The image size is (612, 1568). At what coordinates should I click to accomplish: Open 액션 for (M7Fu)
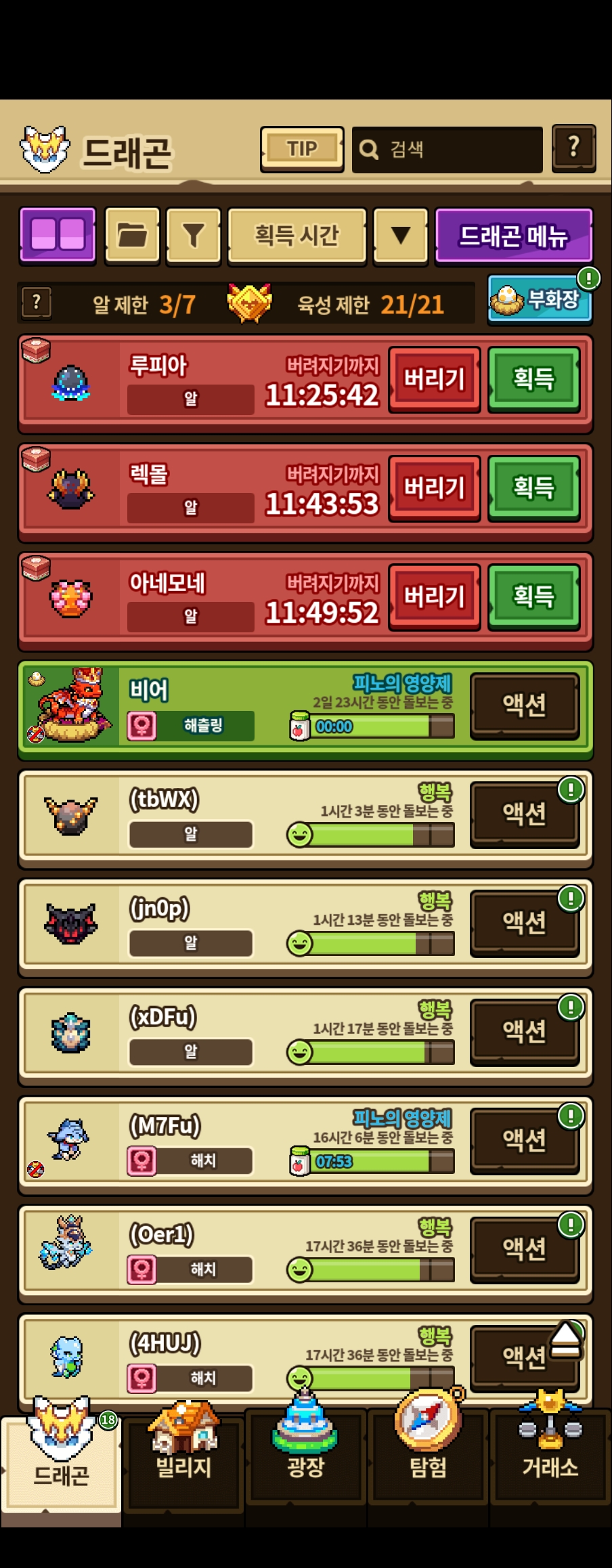[524, 1141]
